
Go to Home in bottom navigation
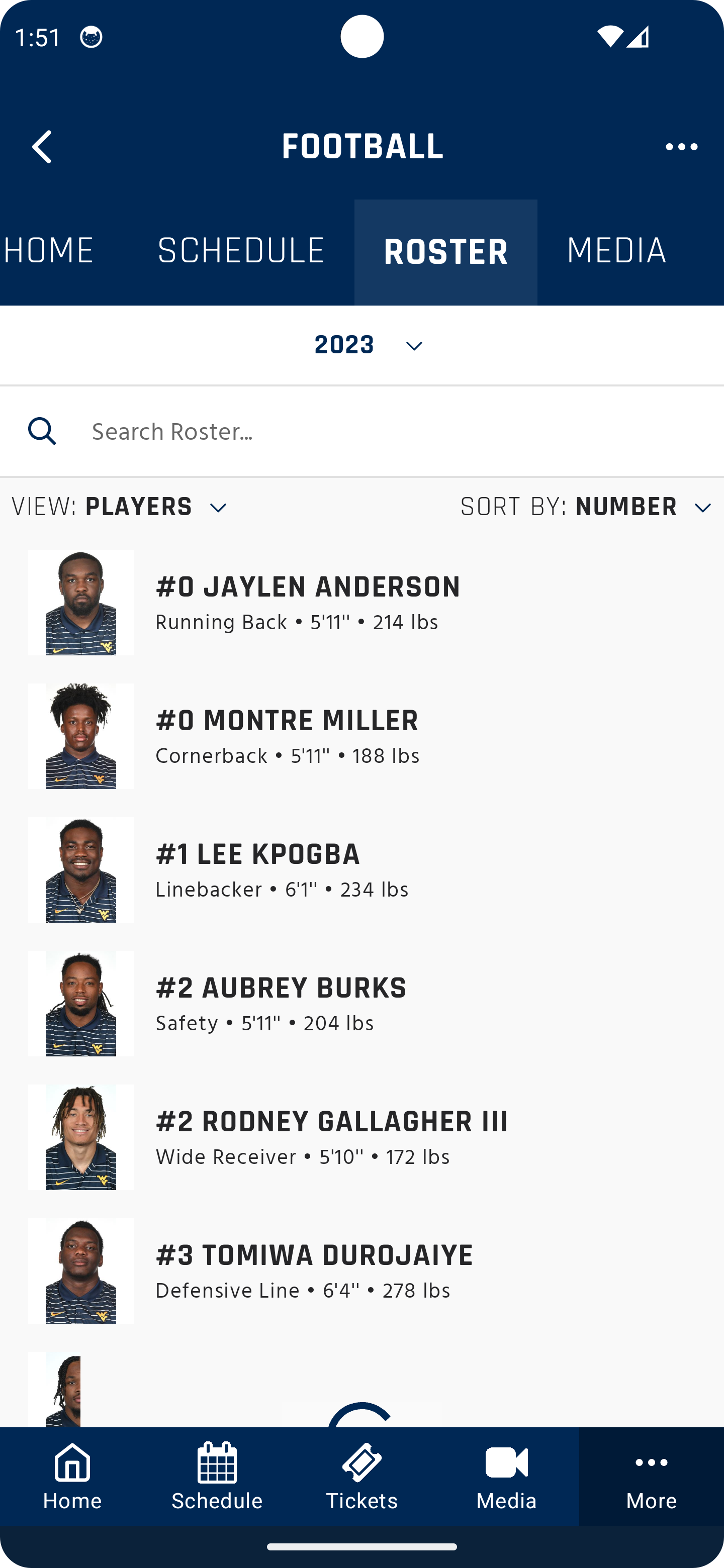(72, 1476)
